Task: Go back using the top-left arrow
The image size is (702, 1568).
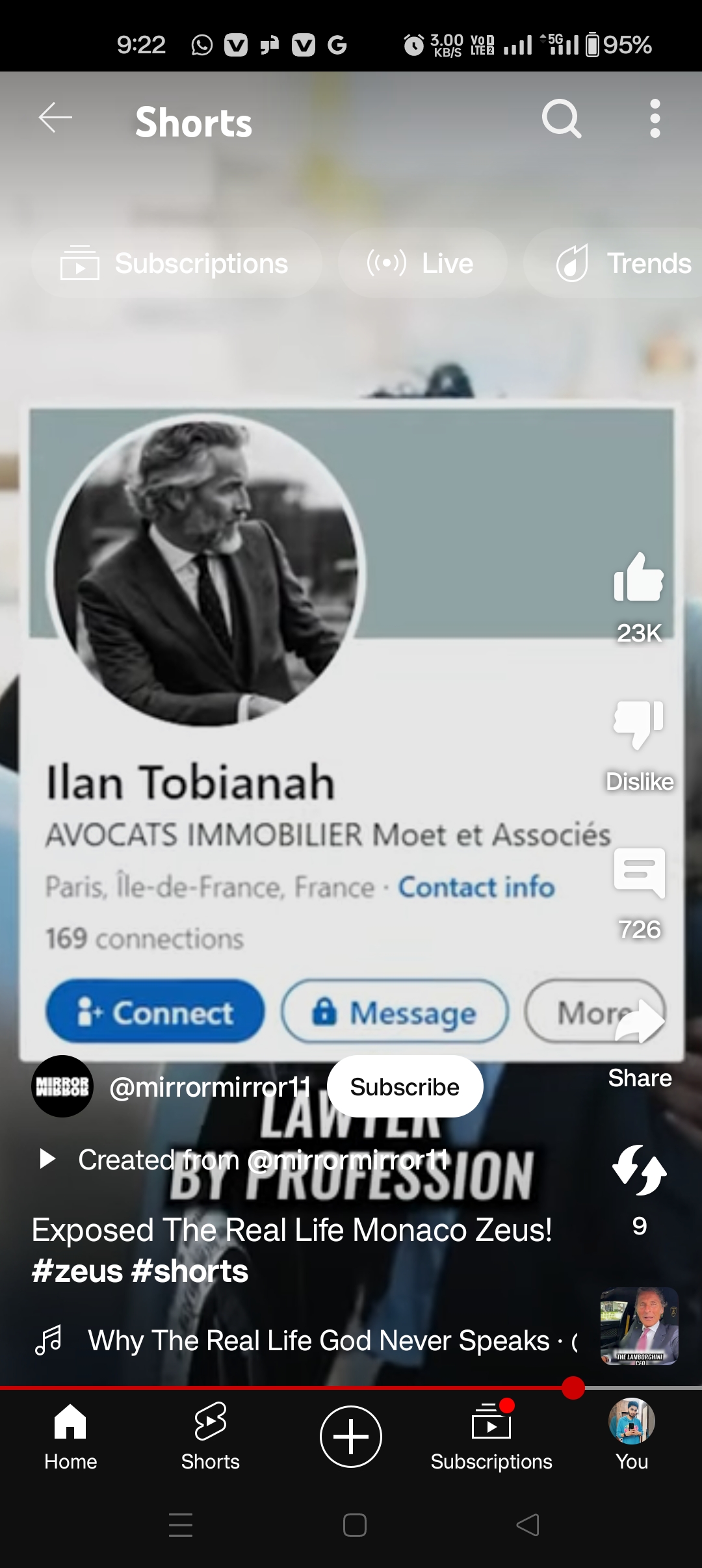Action: 55,118
